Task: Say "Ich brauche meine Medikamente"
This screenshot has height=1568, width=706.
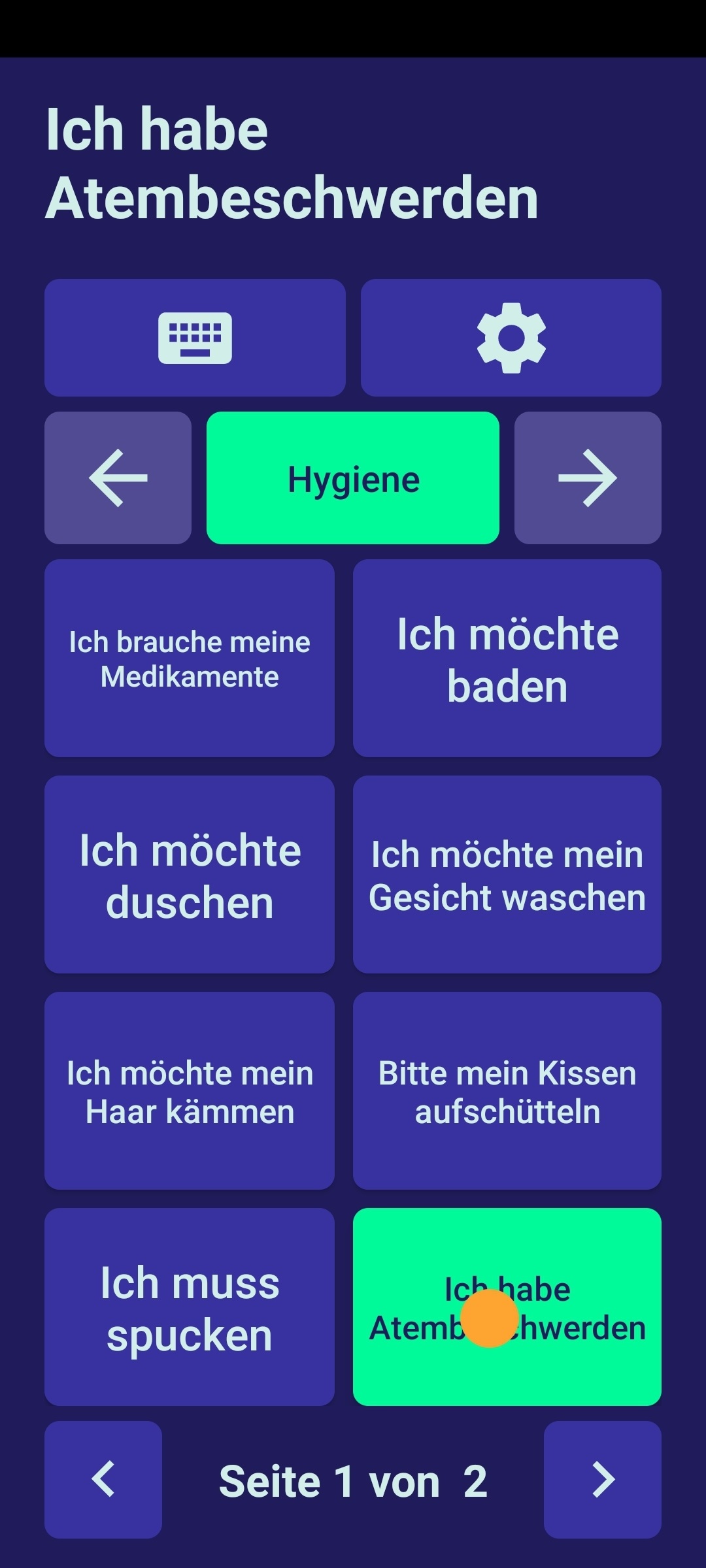Action: 190,658
